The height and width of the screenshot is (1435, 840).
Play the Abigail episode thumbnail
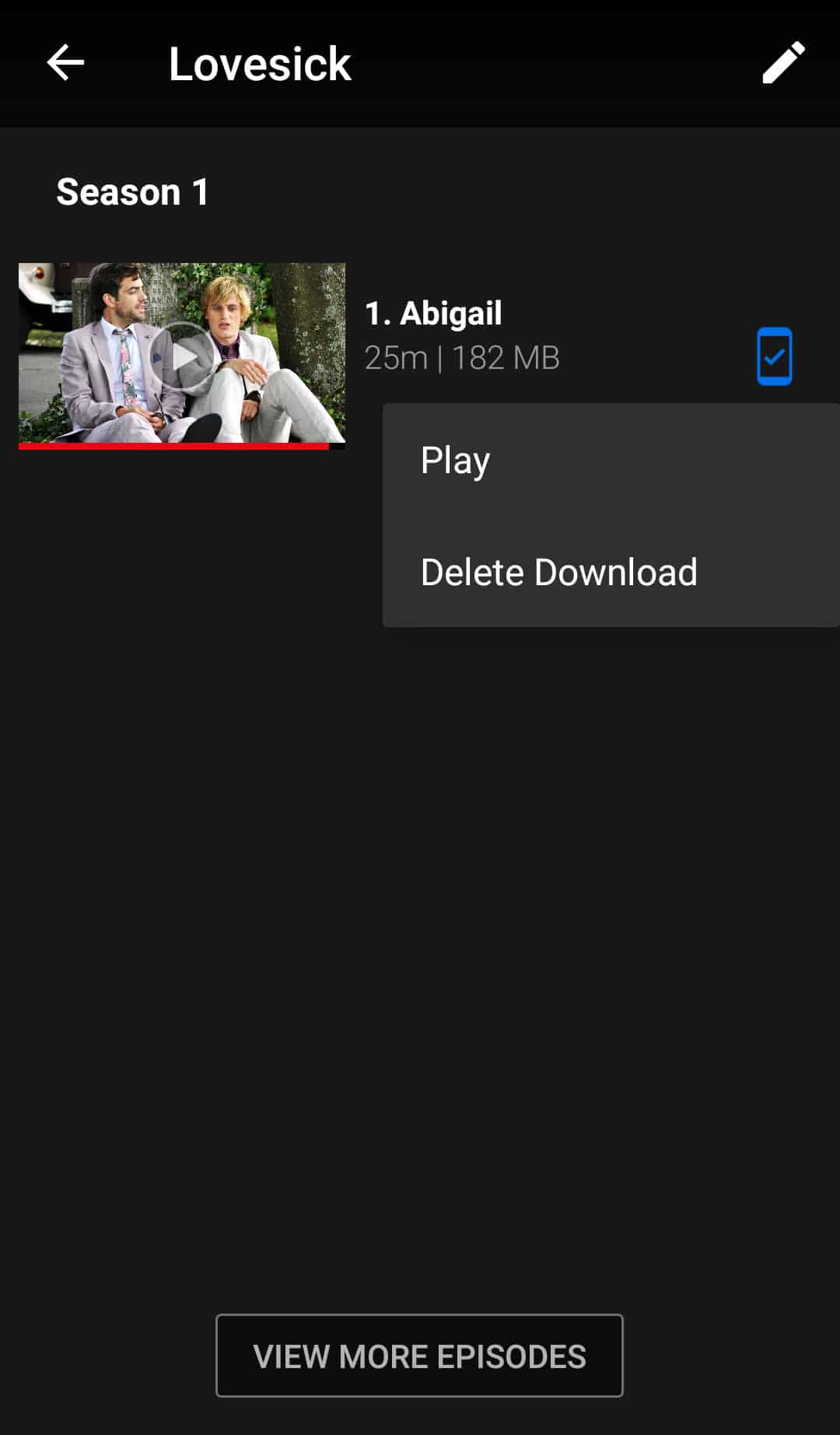pos(182,356)
